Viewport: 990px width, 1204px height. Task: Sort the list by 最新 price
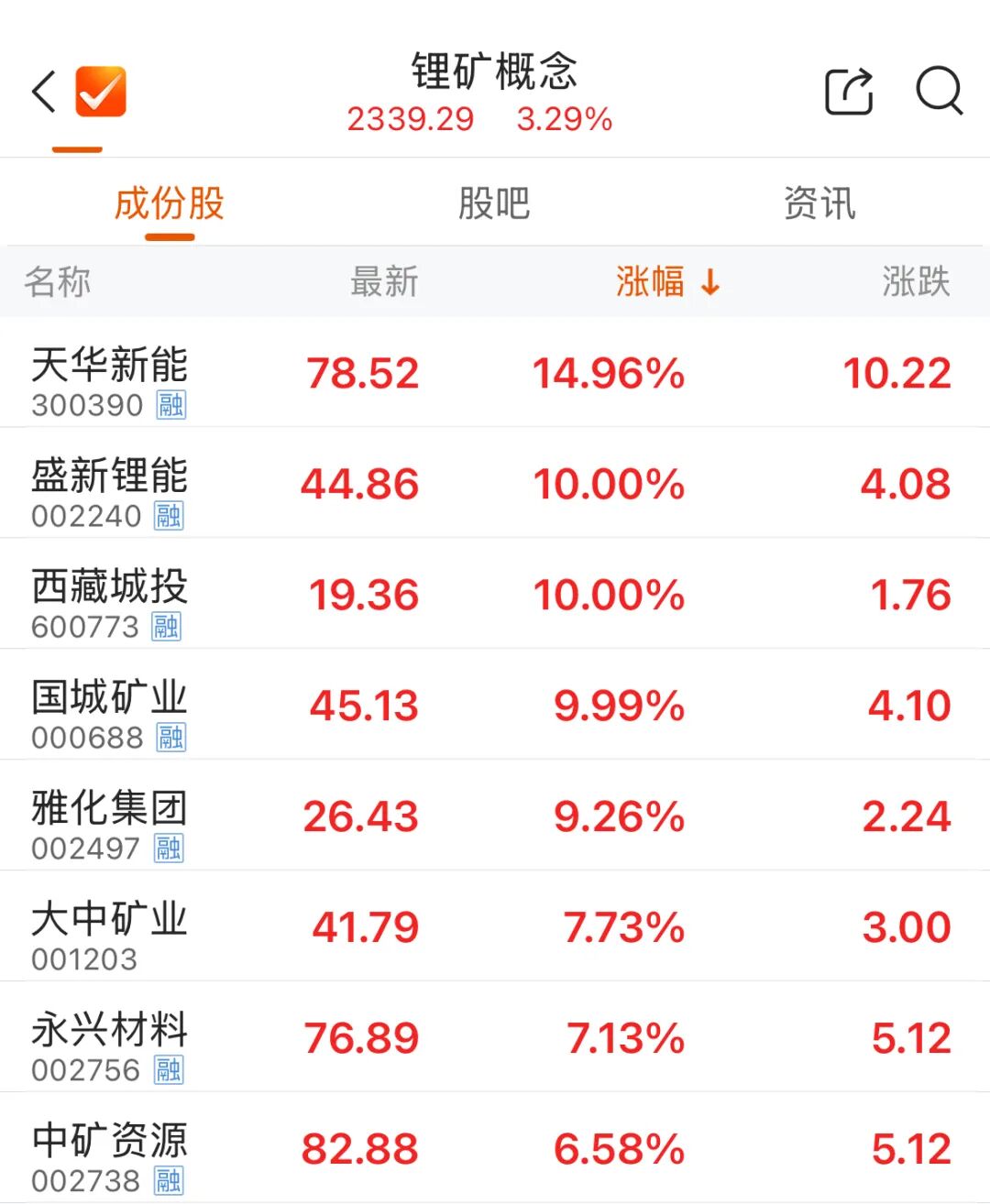click(384, 282)
